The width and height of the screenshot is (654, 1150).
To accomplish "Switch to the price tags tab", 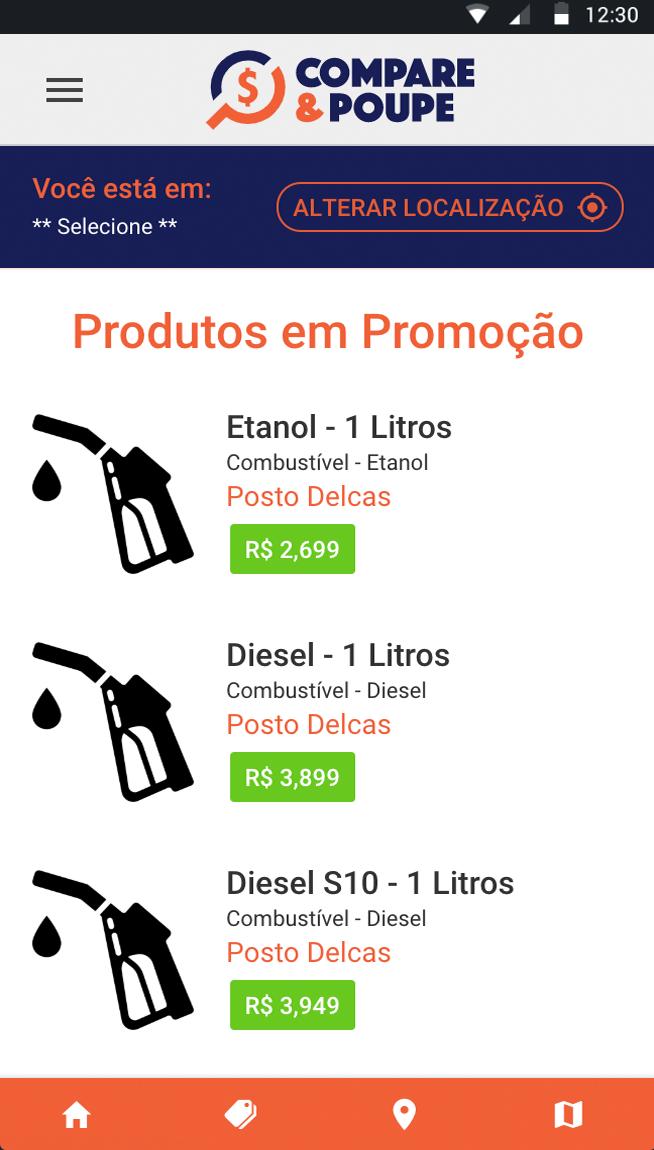I will 240,1116.
